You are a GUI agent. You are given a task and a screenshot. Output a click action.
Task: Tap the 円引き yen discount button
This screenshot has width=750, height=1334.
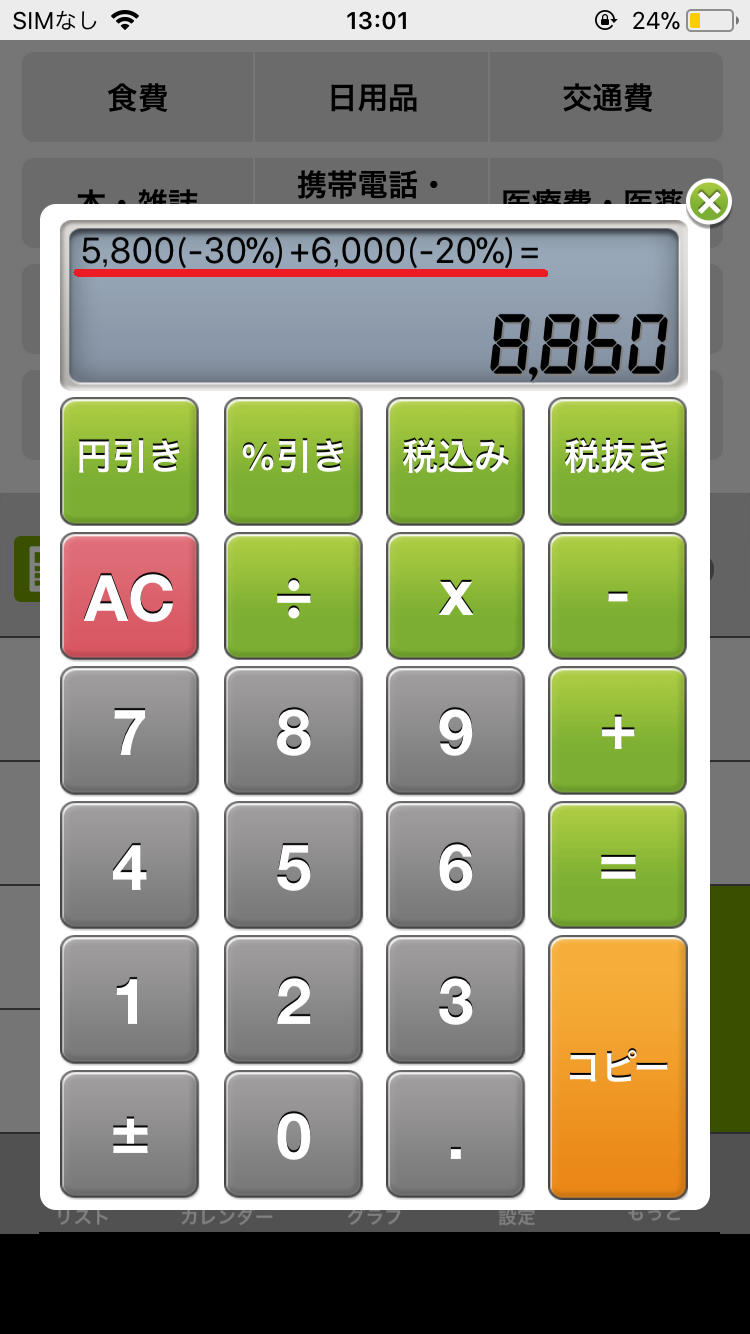(130, 460)
